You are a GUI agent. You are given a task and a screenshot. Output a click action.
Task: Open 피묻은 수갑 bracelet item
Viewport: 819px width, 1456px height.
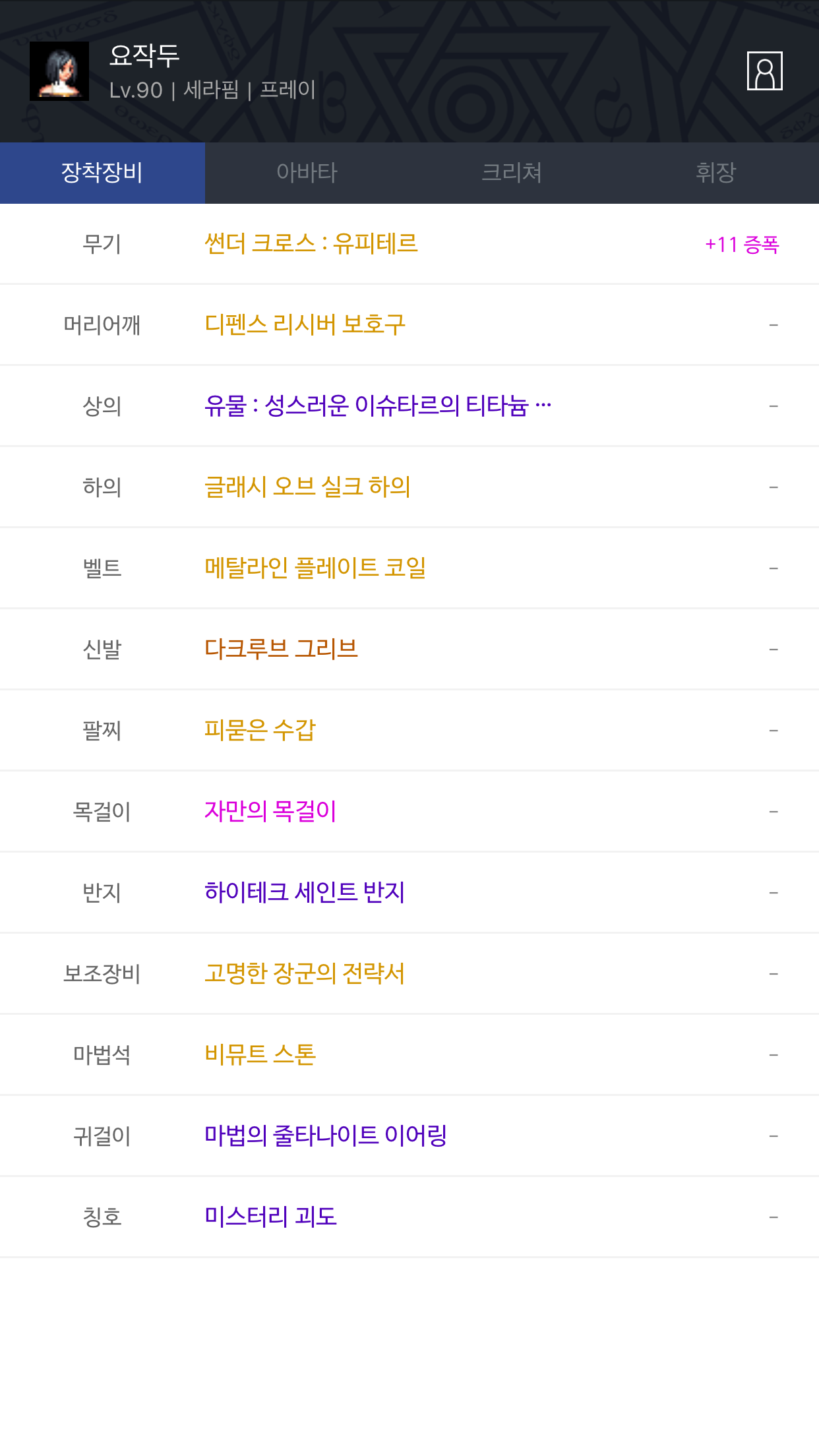(x=409, y=731)
